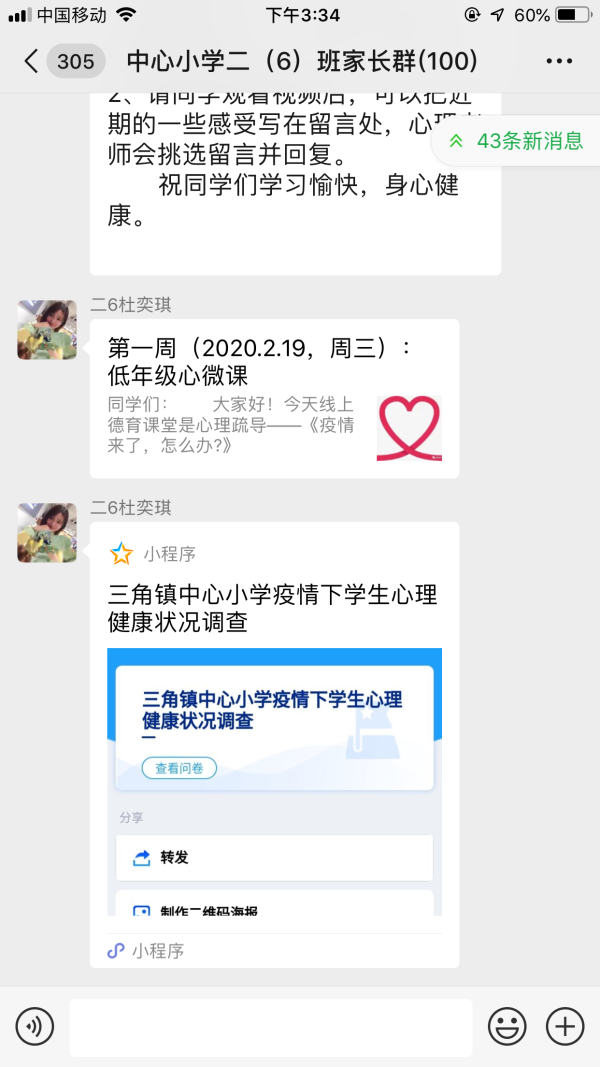The height and width of the screenshot is (1067, 600).
Task: Open the plus attachment menu
Action: 565,1025
